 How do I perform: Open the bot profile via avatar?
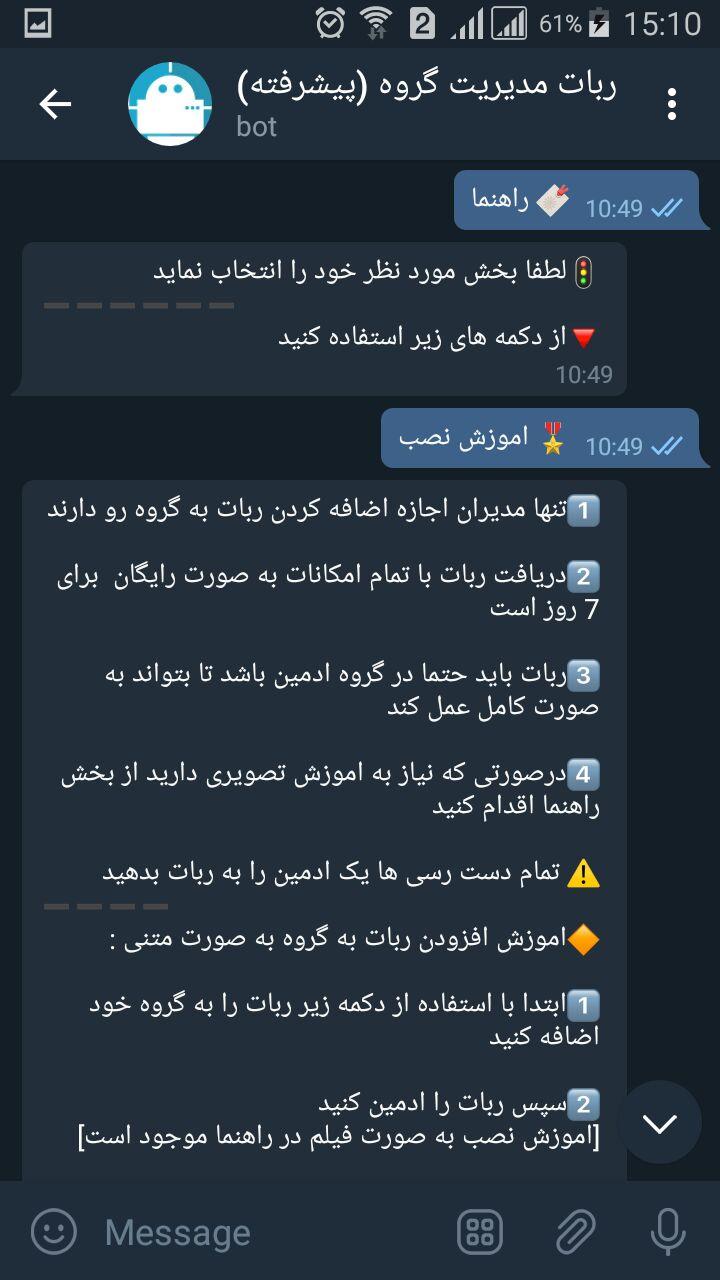(x=170, y=104)
